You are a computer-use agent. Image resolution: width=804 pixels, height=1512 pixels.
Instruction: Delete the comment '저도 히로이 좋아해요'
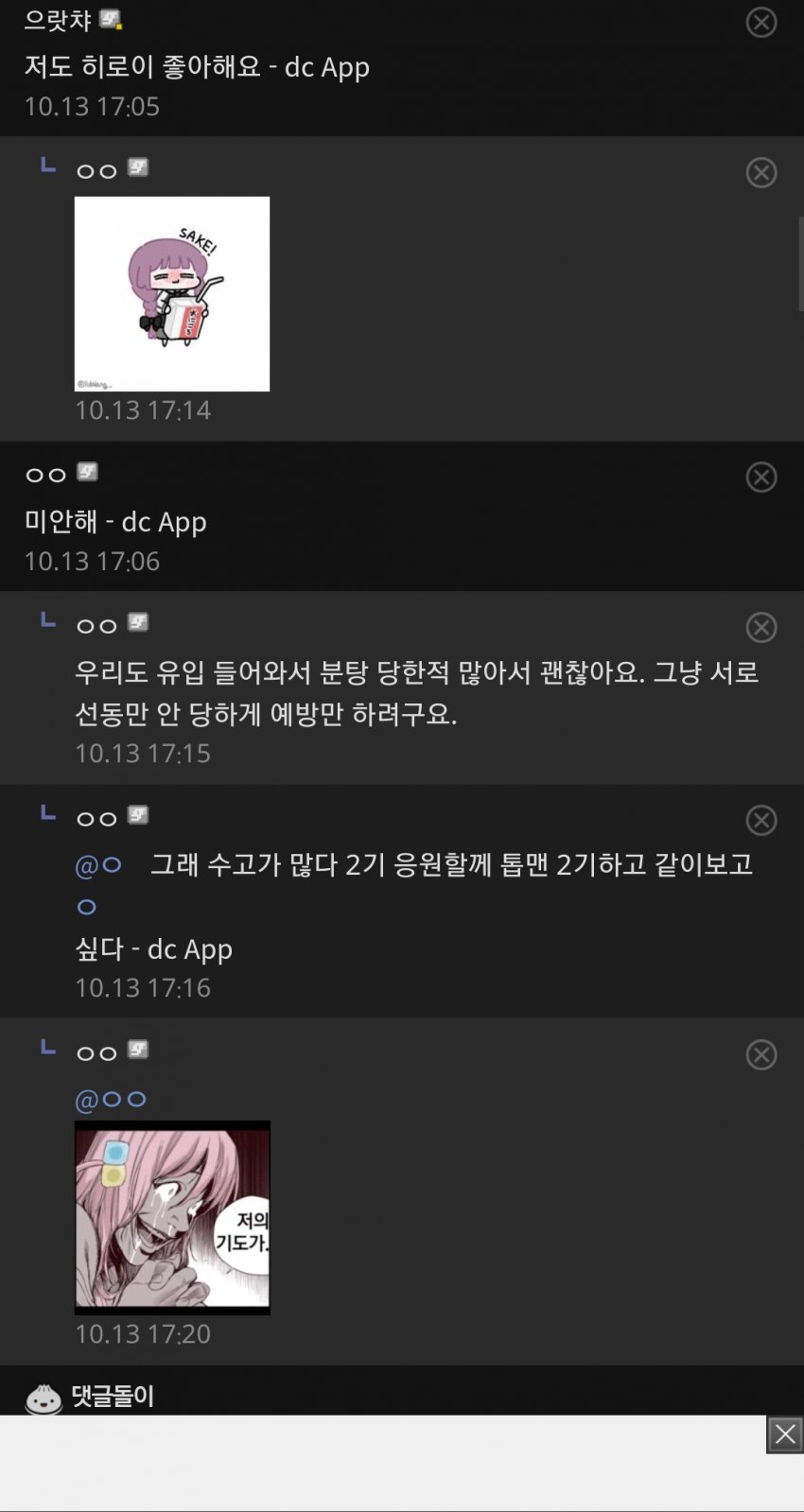(761, 22)
